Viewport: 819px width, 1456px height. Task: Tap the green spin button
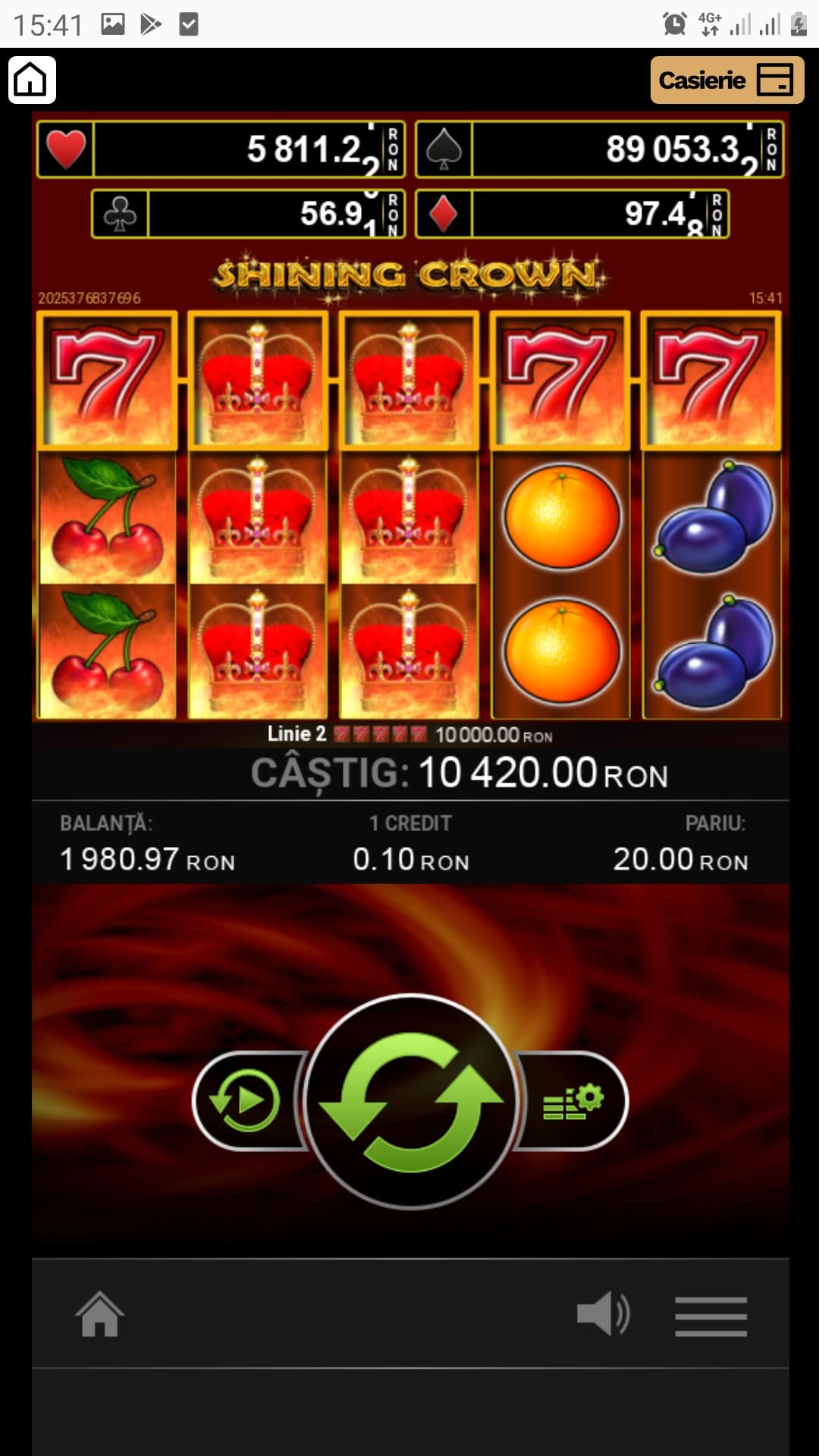[x=410, y=1101]
